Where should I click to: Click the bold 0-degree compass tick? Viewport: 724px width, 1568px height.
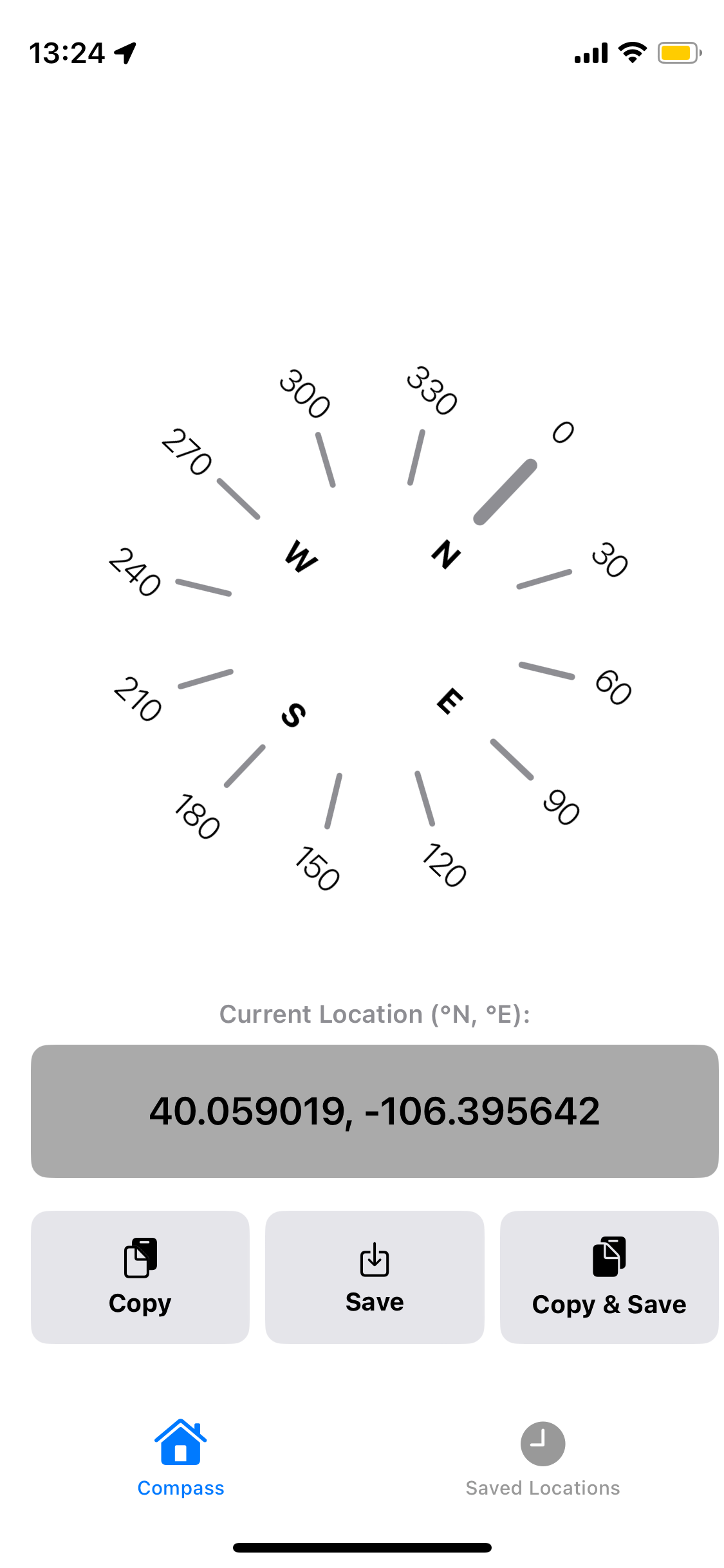click(x=506, y=490)
